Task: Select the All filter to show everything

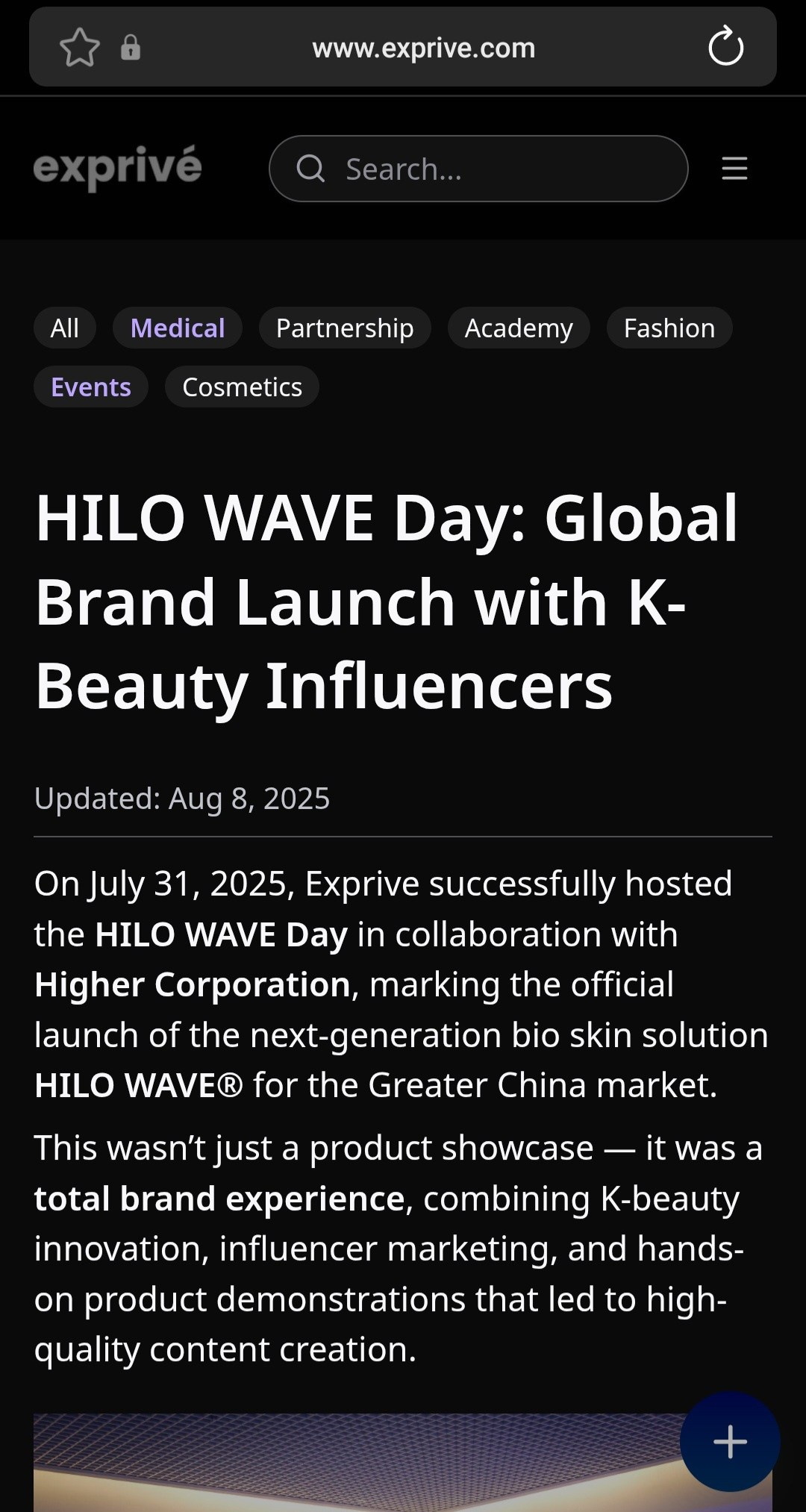Action: point(64,328)
